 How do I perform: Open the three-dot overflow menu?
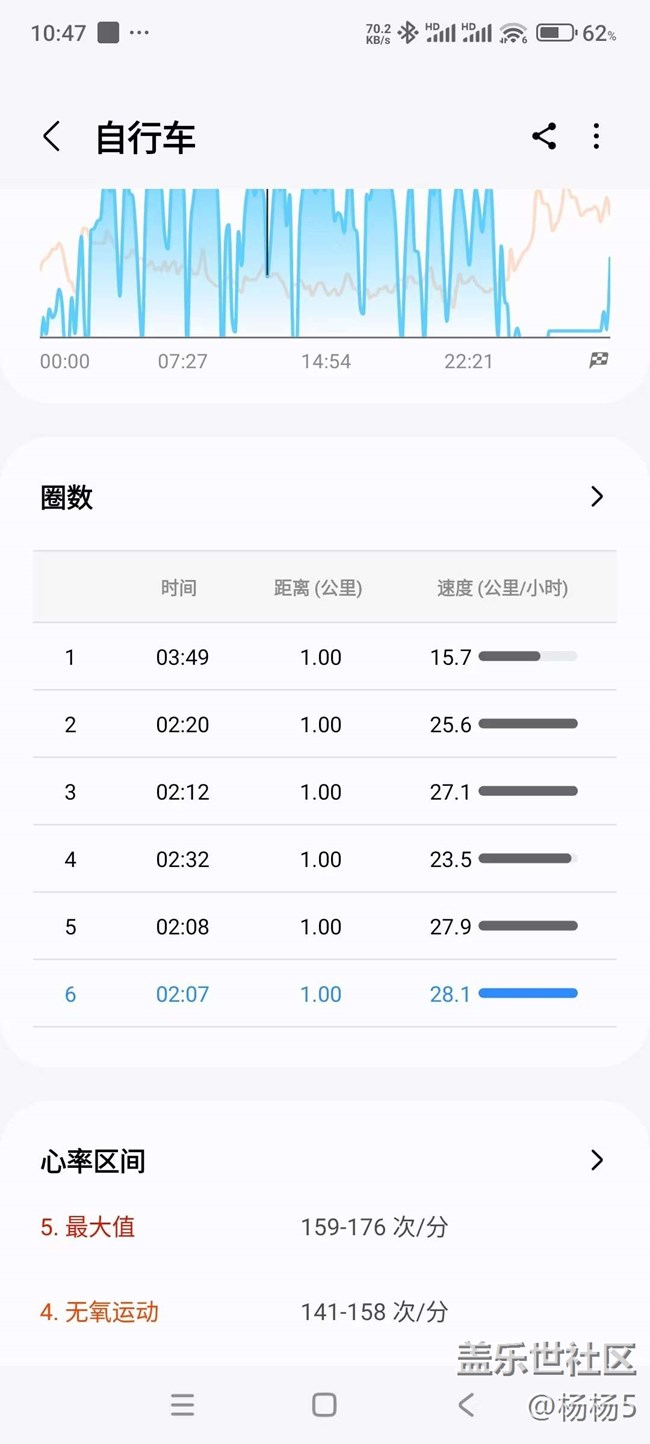[x=596, y=137]
